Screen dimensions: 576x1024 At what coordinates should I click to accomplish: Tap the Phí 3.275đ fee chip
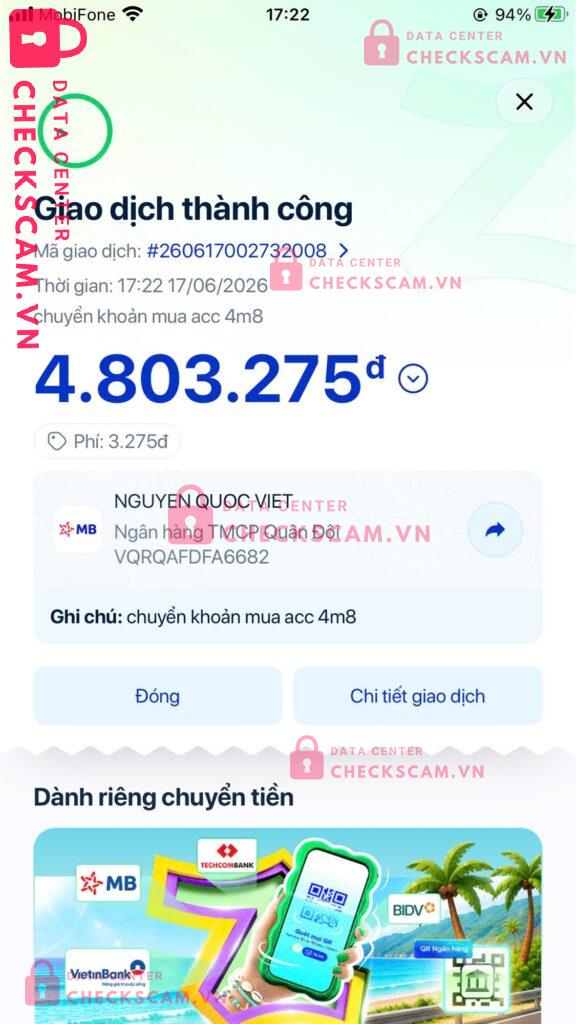[x=107, y=442]
